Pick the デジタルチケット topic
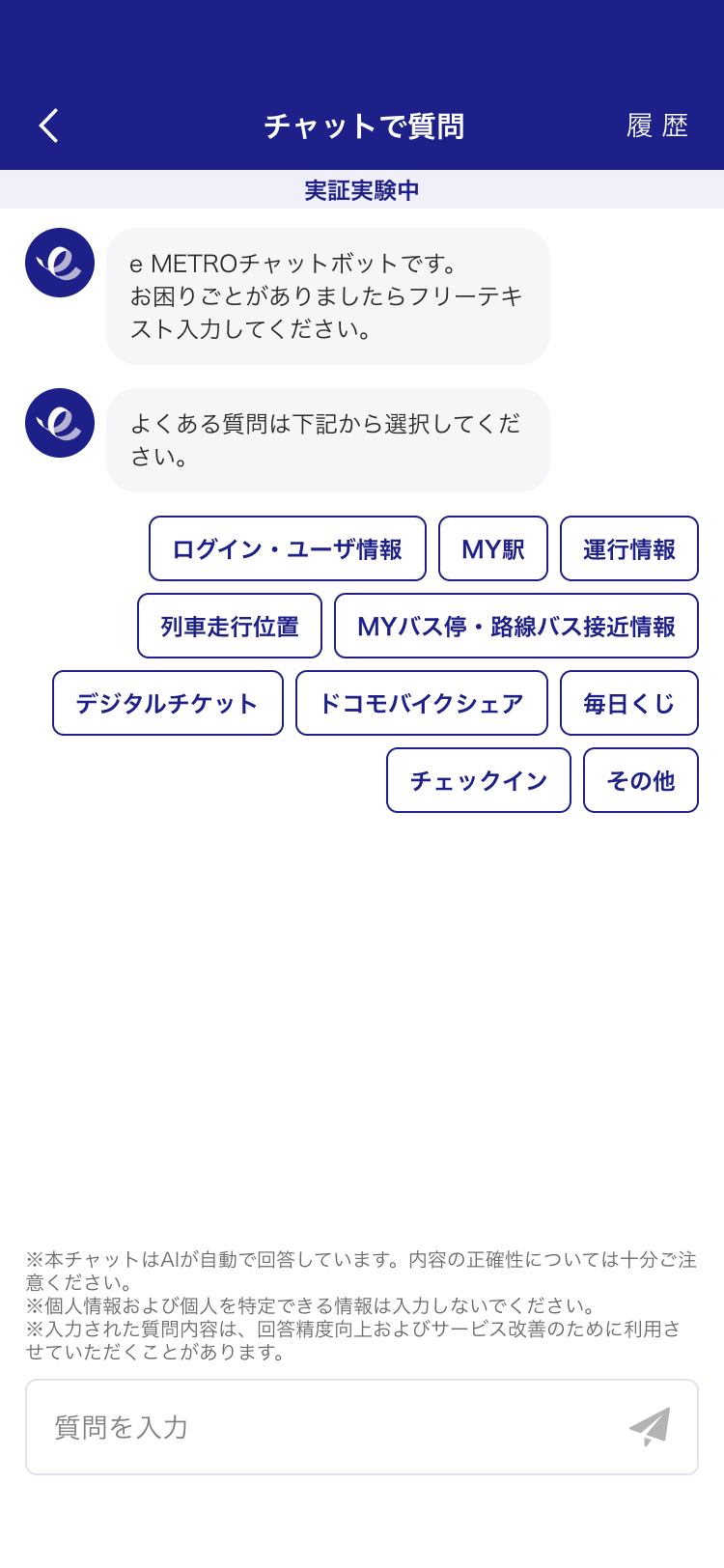 coord(168,703)
